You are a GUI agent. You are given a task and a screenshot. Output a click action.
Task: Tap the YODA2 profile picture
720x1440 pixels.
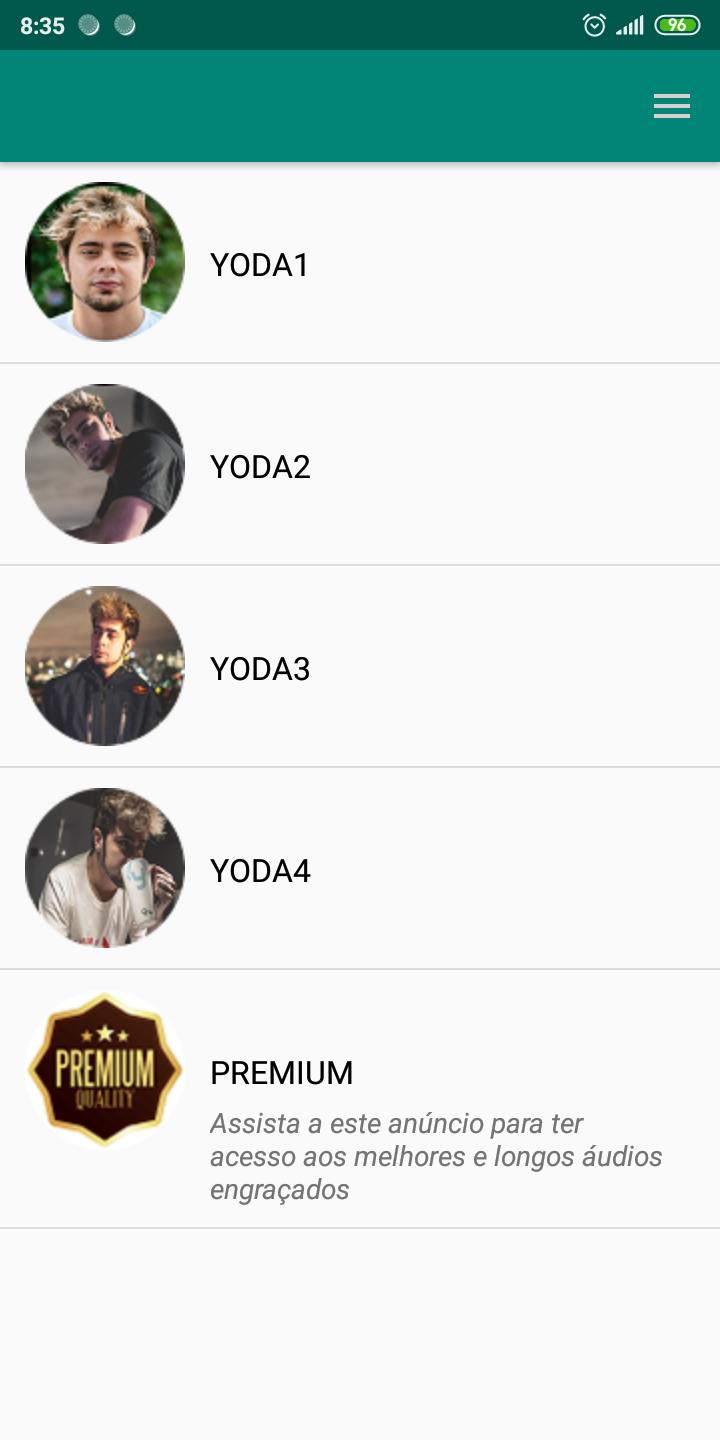104,464
